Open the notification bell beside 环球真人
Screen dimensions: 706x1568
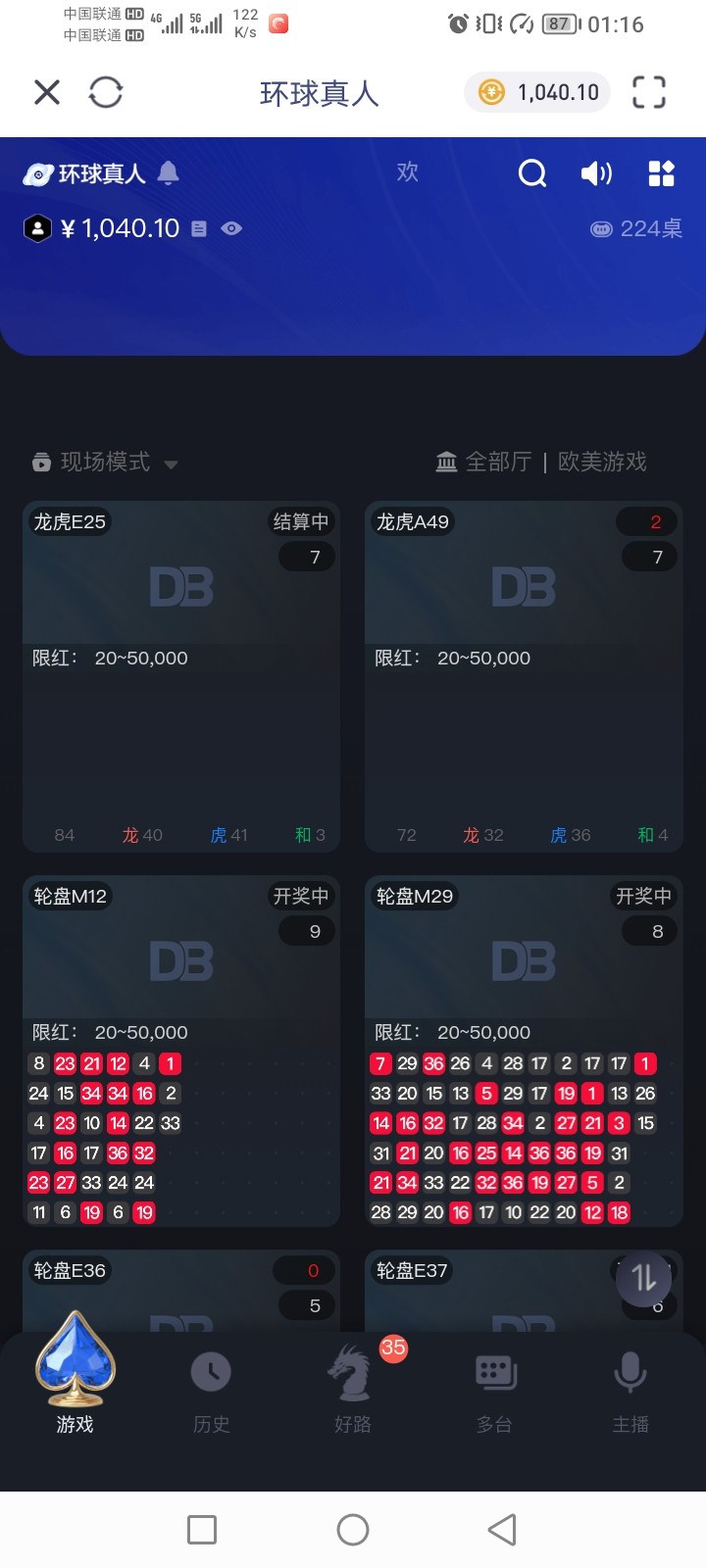tap(169, 173)
